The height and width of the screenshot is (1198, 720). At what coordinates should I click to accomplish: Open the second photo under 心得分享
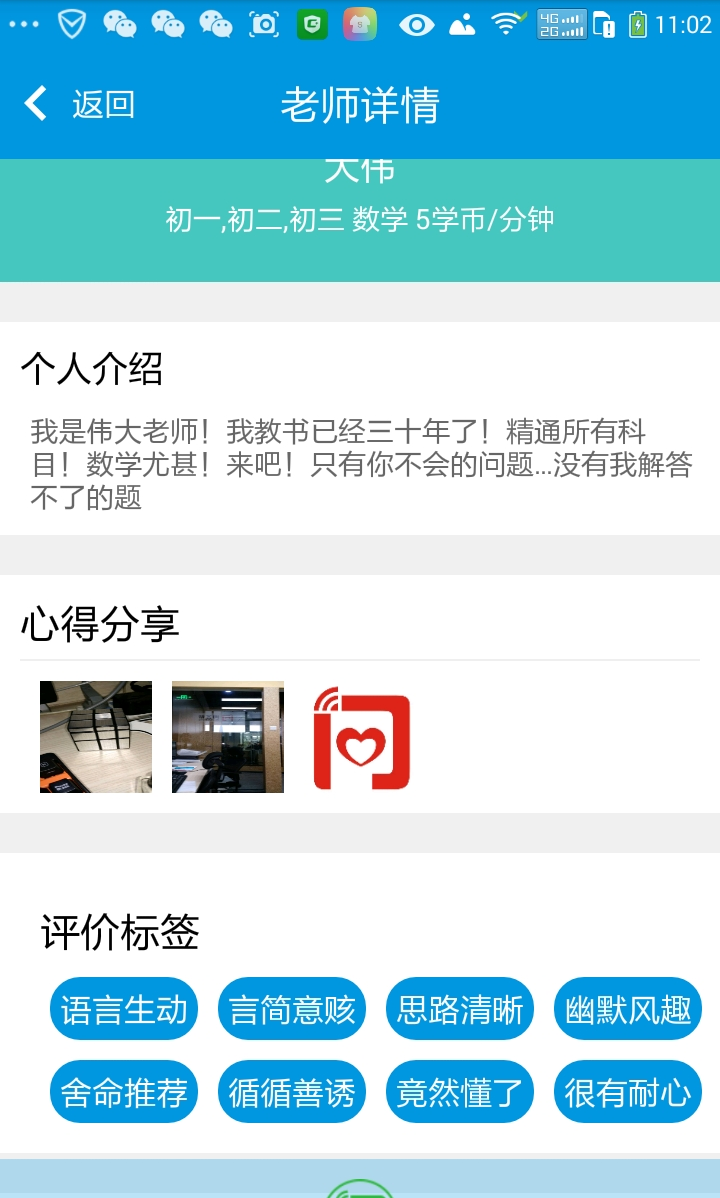tap(228, 737)
